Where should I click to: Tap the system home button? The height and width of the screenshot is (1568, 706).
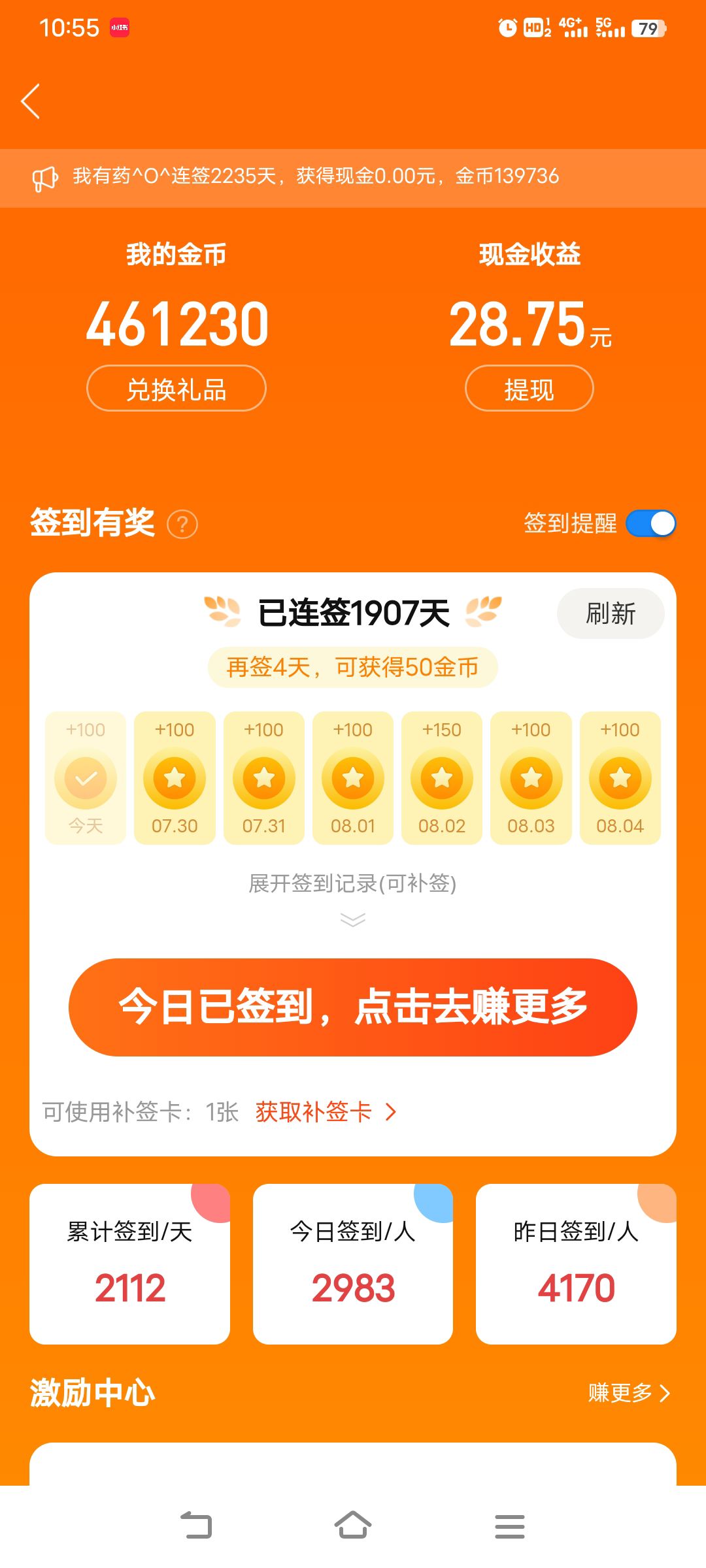353,1526
